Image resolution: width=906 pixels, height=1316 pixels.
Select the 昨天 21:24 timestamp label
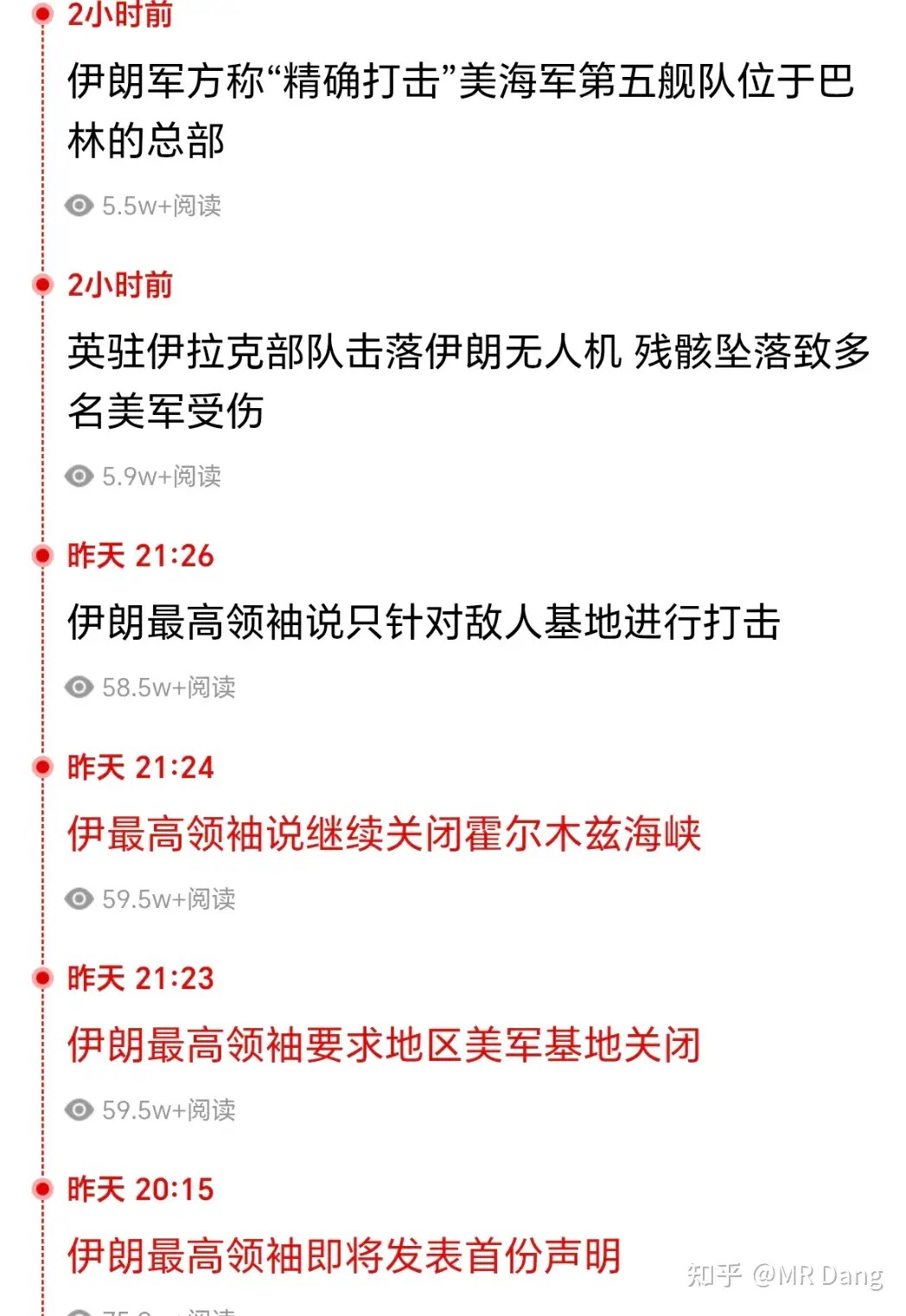(x=140, y=768)
